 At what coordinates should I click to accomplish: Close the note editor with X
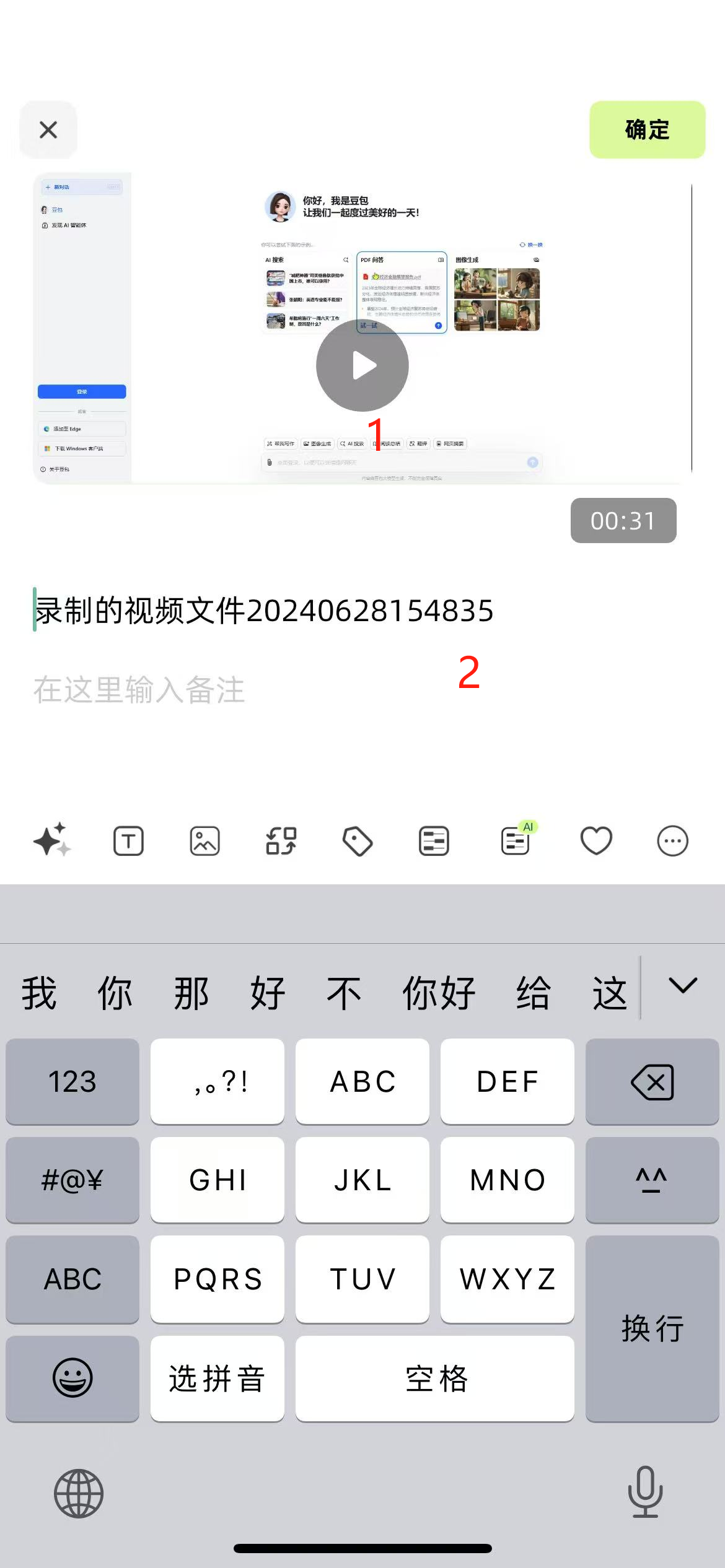(x=48, y=130)
